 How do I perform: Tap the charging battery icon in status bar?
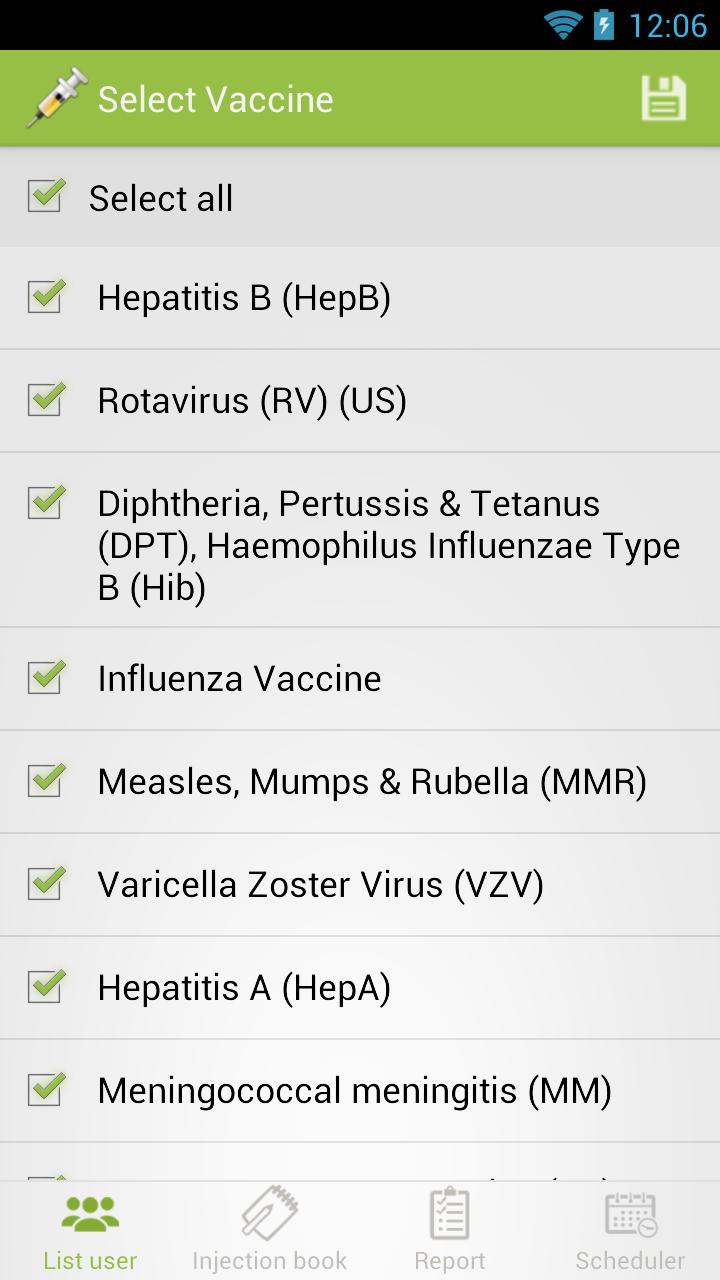604,25
